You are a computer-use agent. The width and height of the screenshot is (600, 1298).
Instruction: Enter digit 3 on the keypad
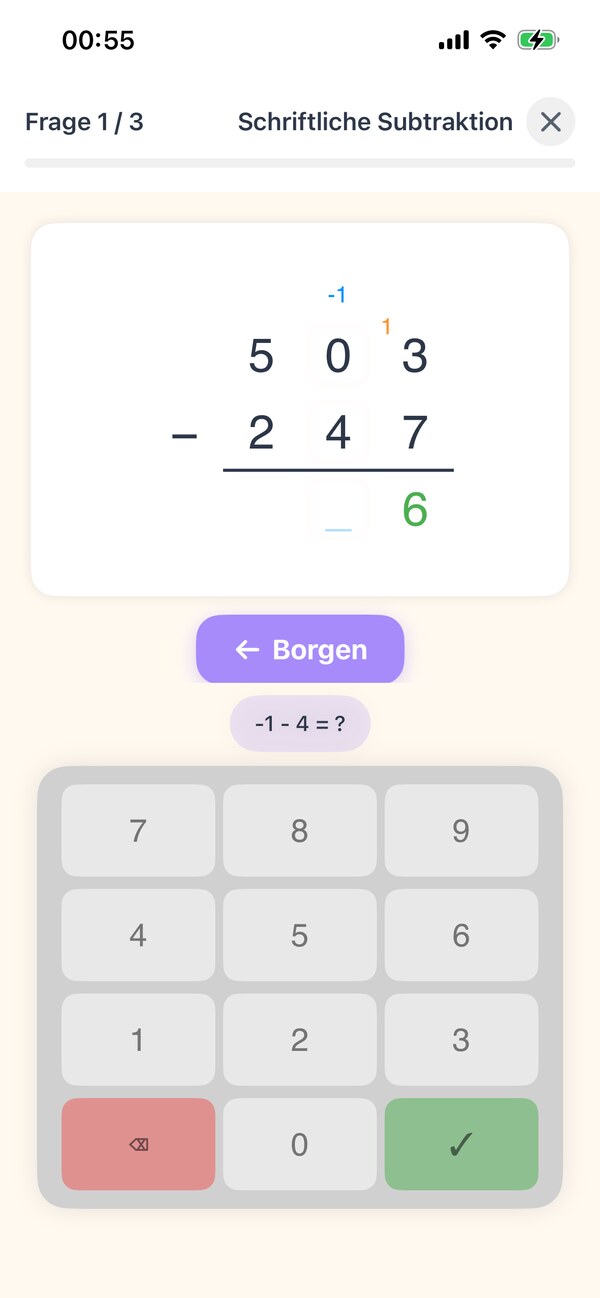[x=461, y=1040]
